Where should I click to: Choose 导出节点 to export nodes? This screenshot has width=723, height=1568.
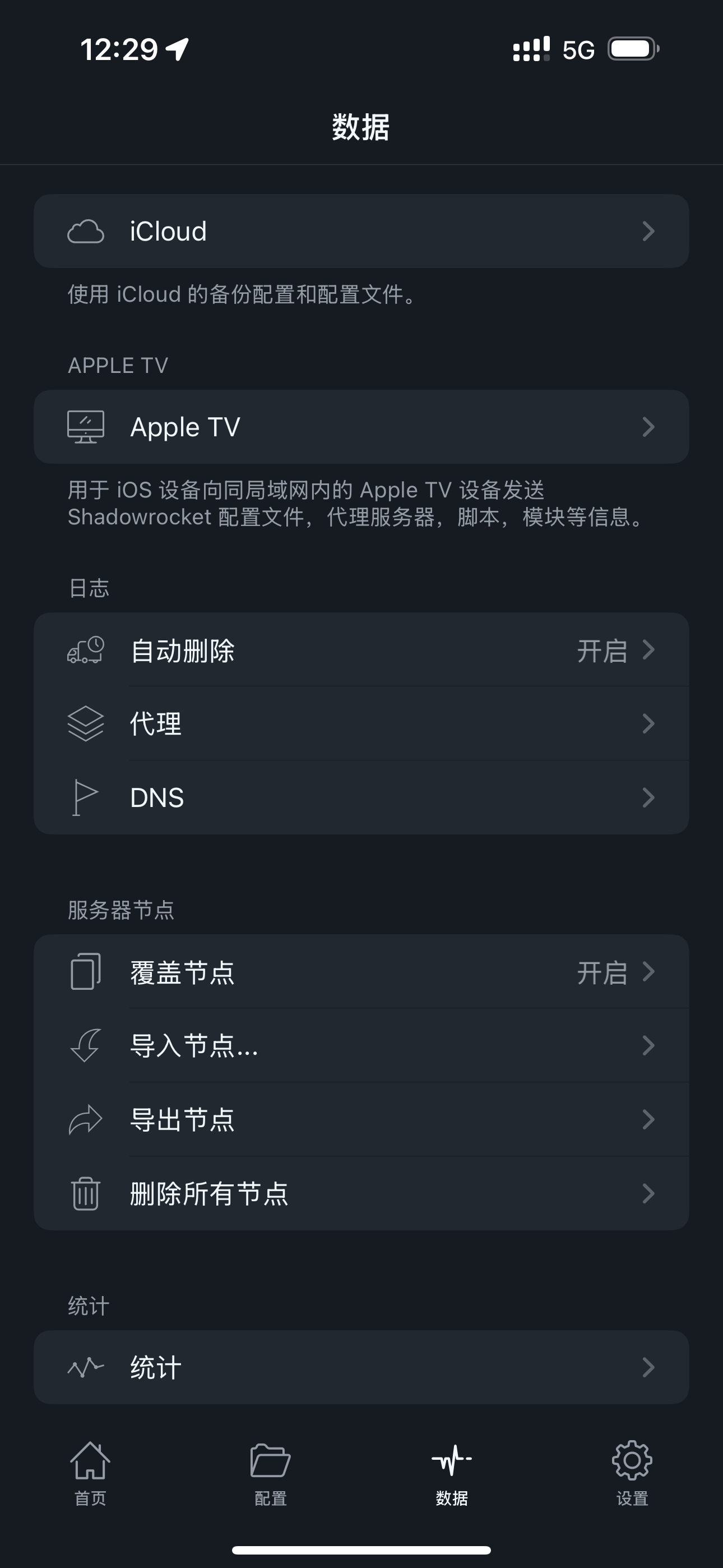[361, 1119]
